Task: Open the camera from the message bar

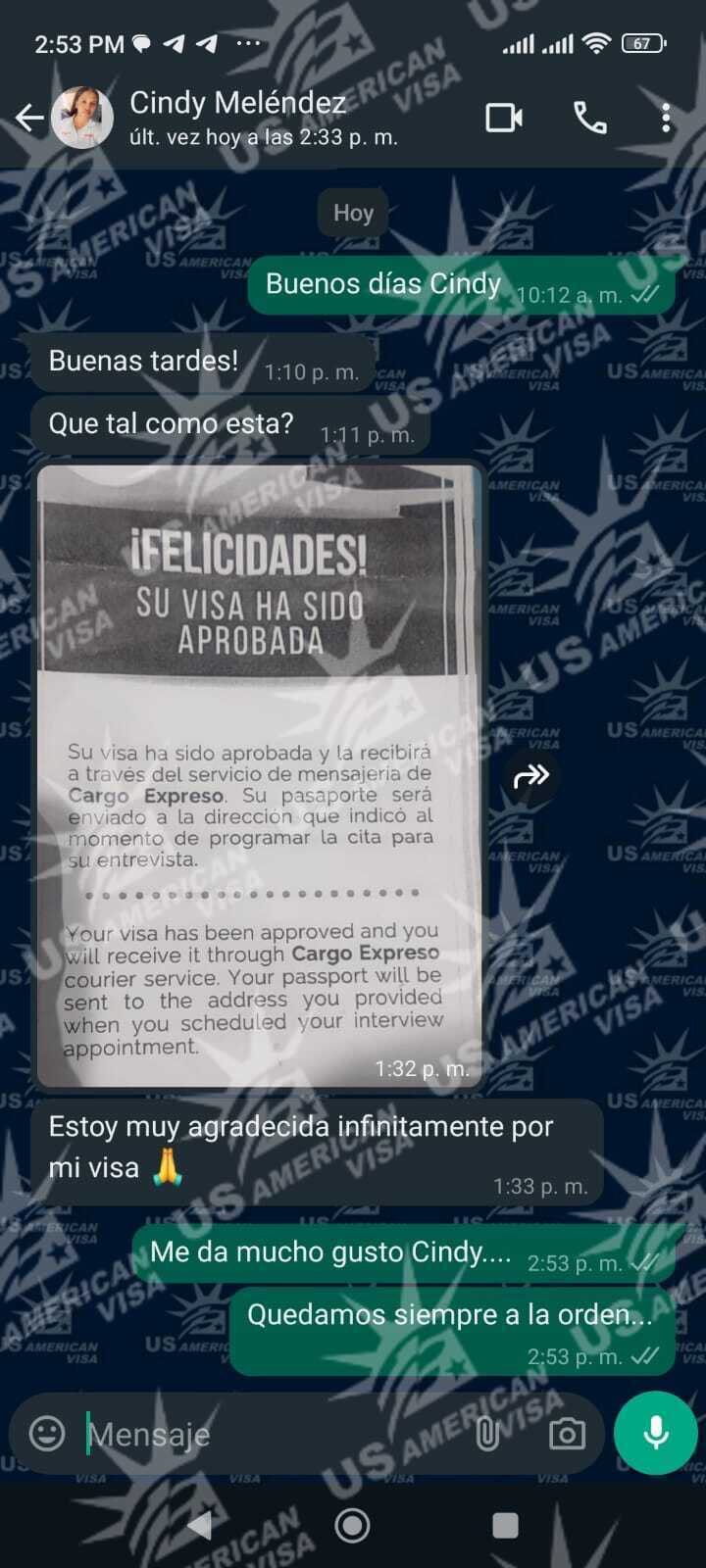Action: click(567, 1435)
